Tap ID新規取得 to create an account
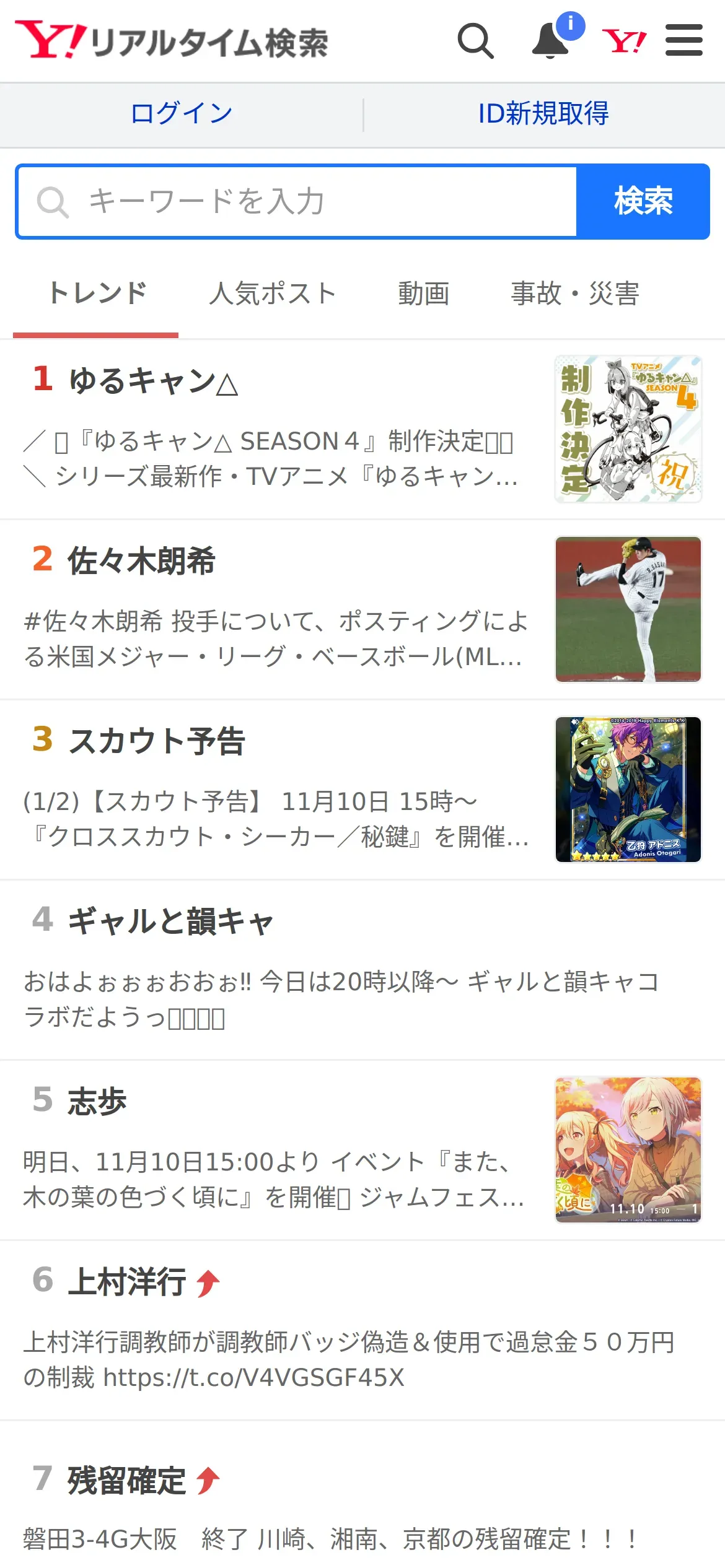This screenshot has height=1568, width=725. pos(543,114)
